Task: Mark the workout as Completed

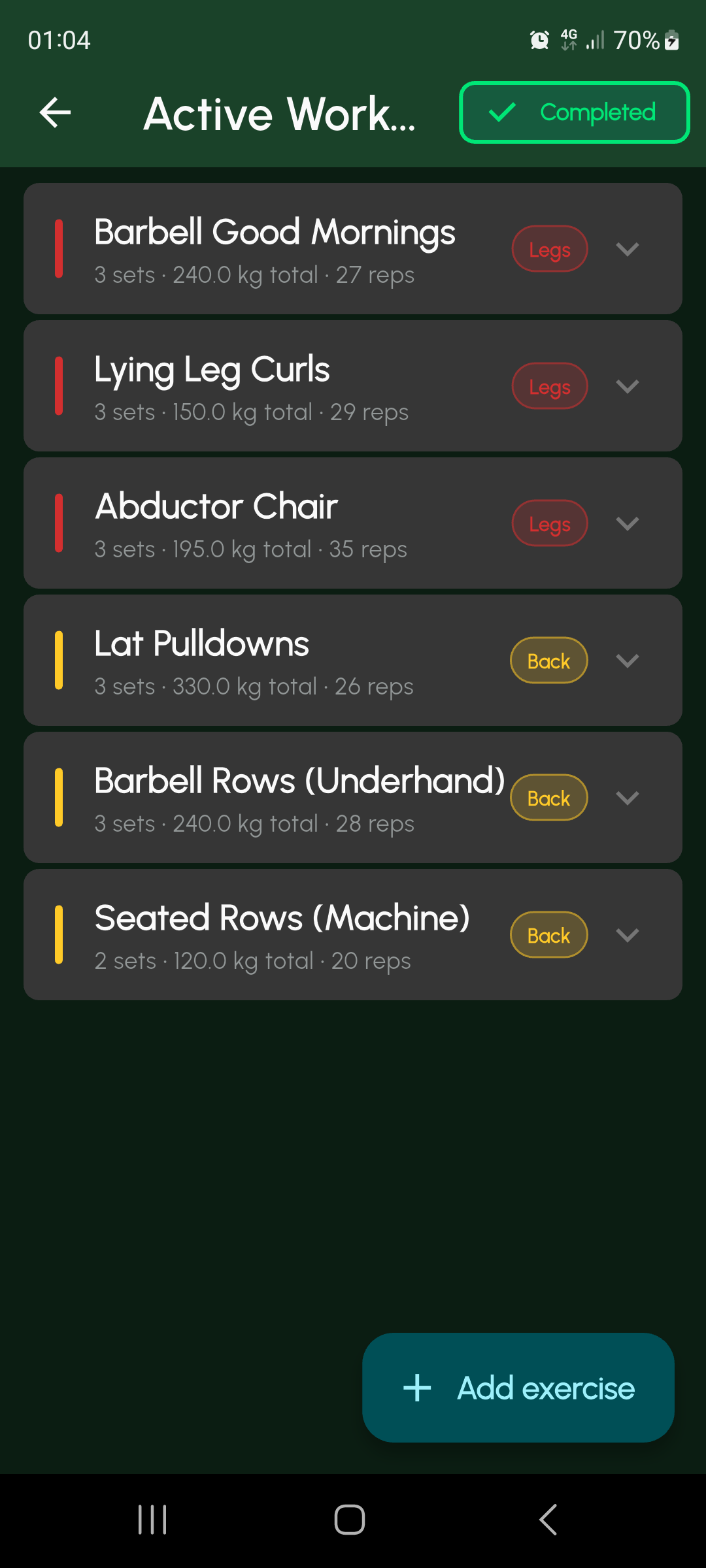Action: pyautogui.click(x=574, y=112)
